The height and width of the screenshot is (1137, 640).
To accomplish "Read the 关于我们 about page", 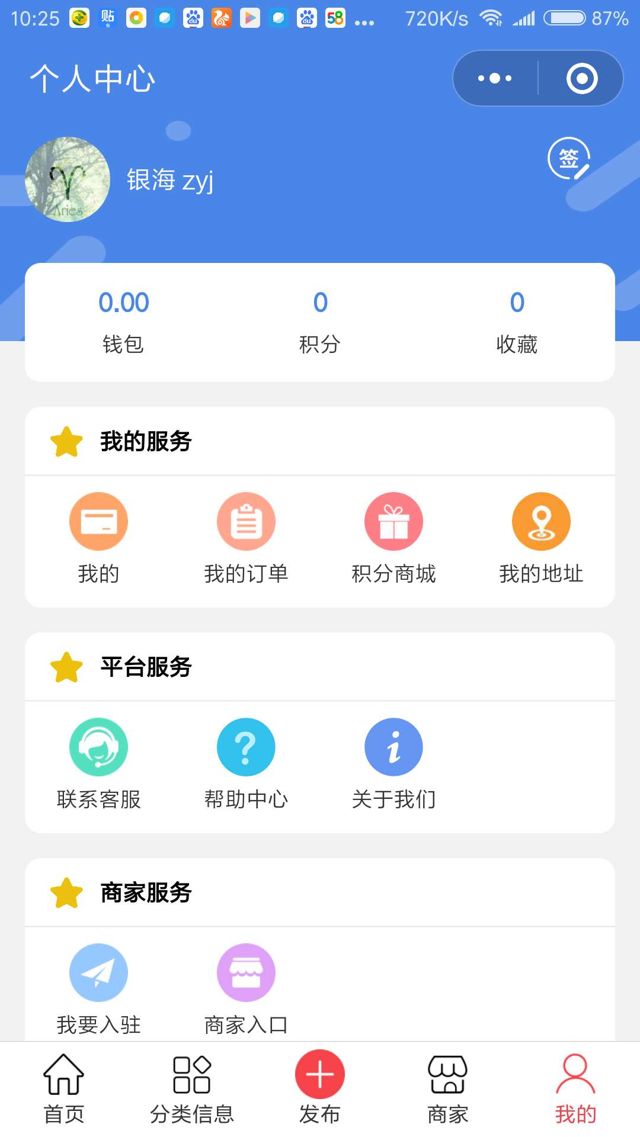I will [x=394, y=748].
